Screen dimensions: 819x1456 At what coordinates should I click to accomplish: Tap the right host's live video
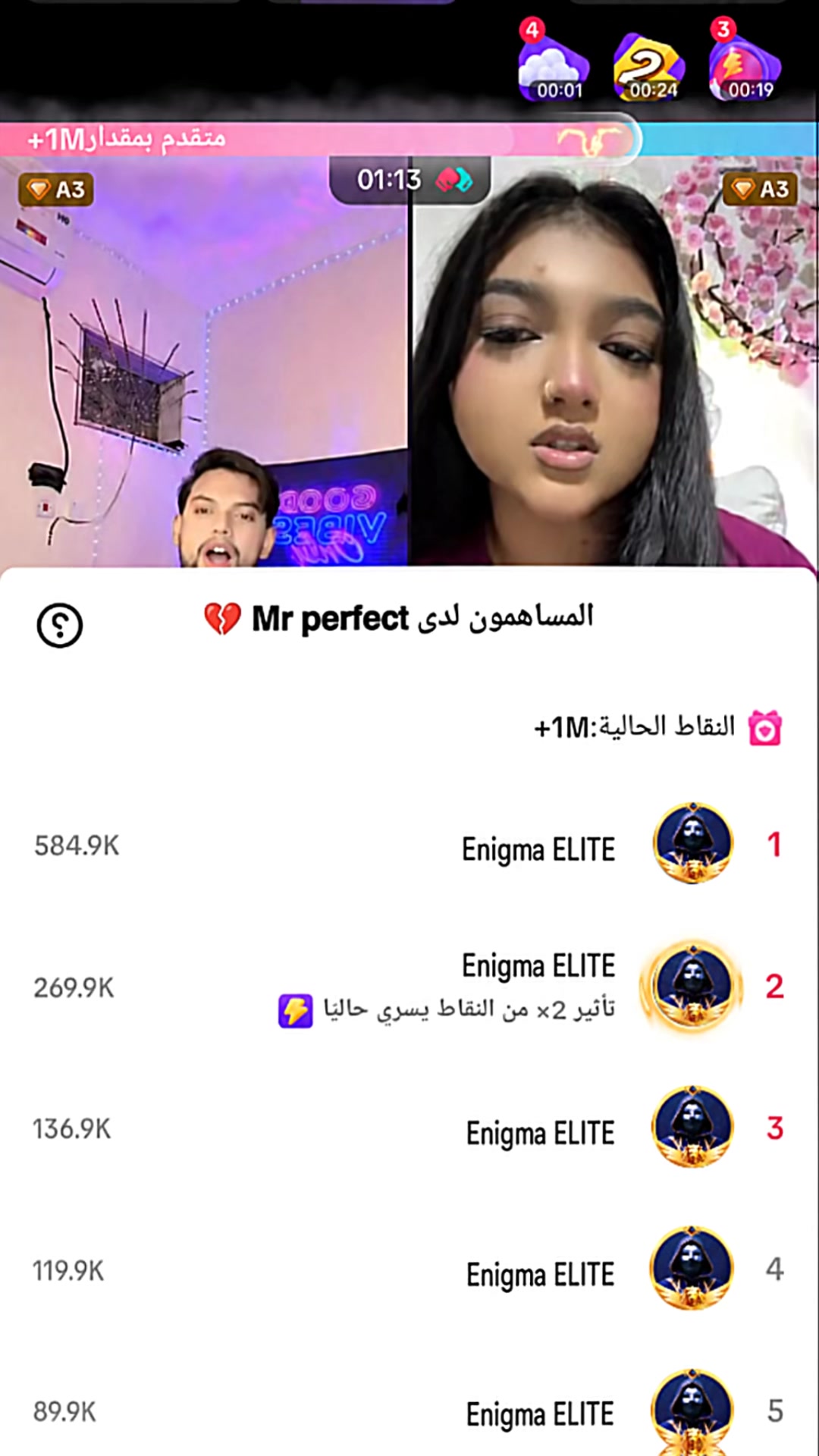coord(615,361)
